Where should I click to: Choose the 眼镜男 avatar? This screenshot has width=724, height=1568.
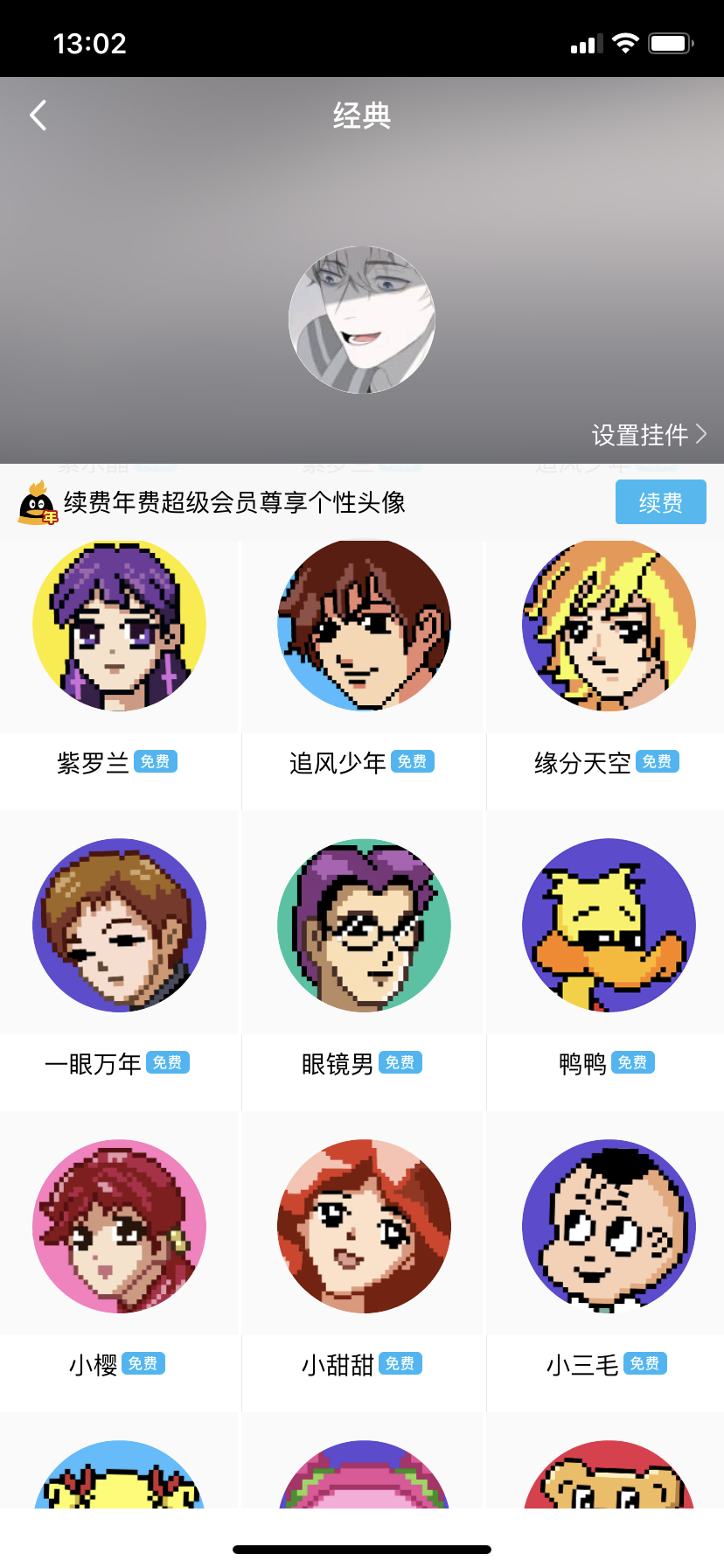[365, 925]
